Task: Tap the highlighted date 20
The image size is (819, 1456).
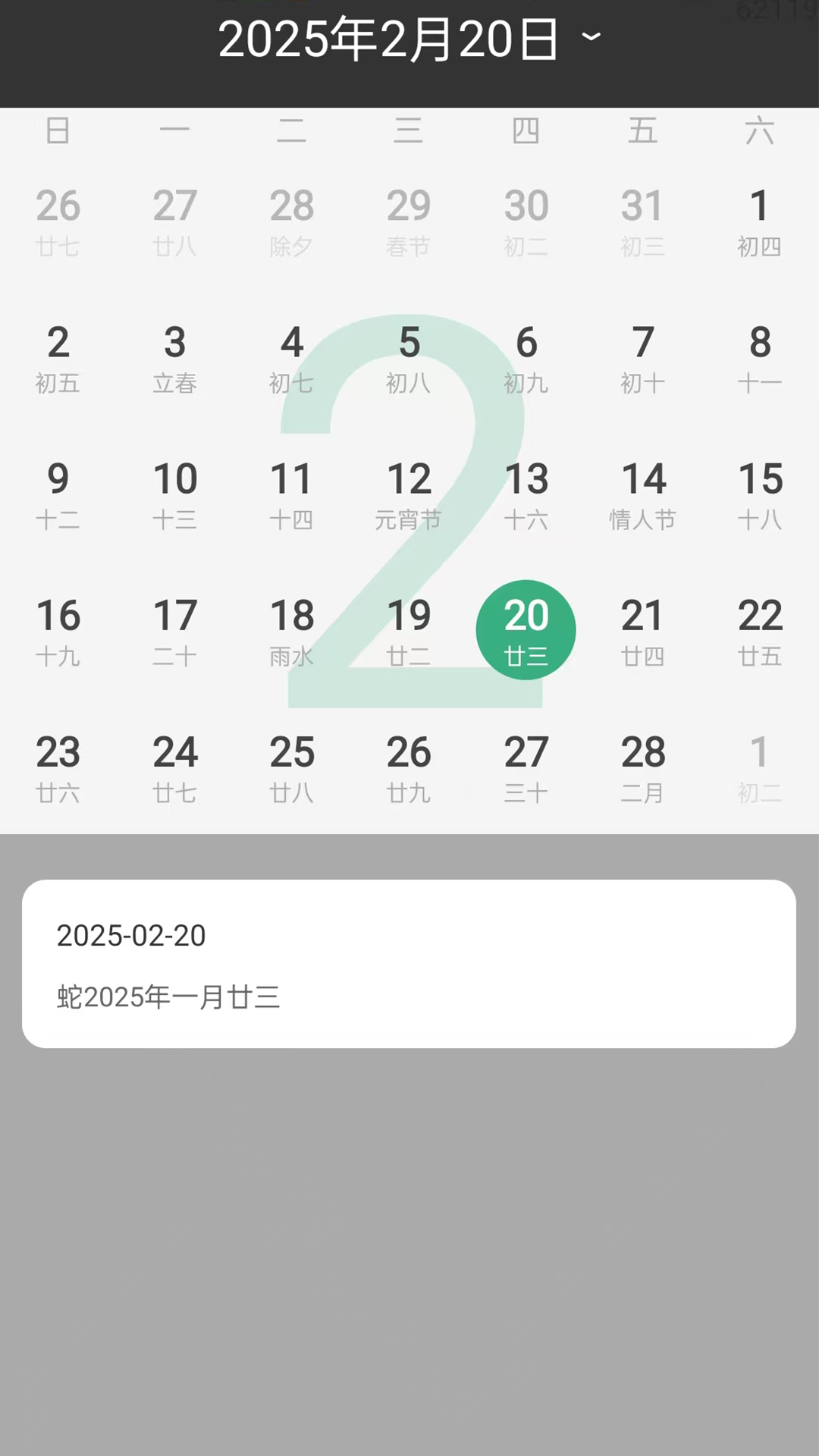Action: click(526, 630)
